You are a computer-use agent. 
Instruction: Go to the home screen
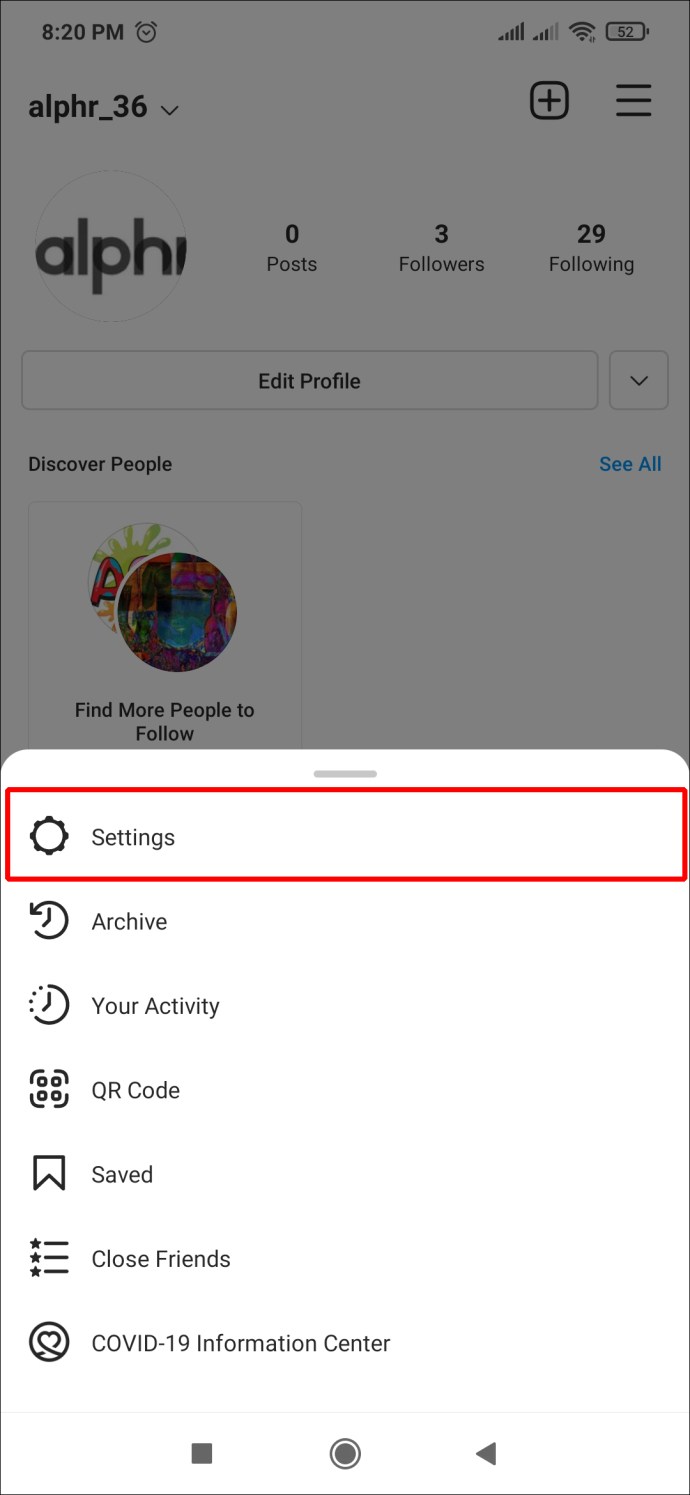coord(345,1453)
